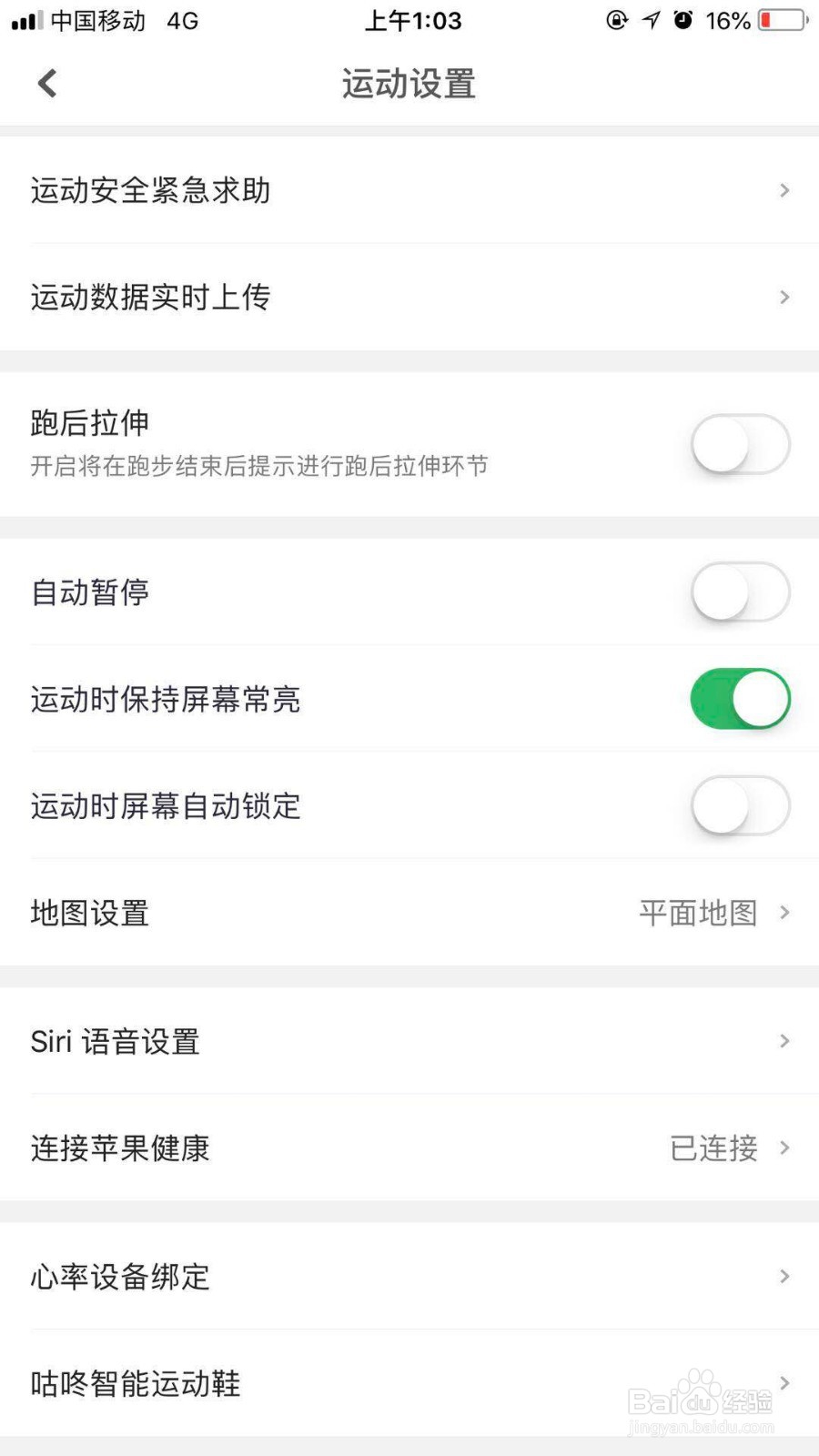The image size is (819, 1456).
Task: Enable 运动时屏幕自动锁定
Action: tap(740, 805)
